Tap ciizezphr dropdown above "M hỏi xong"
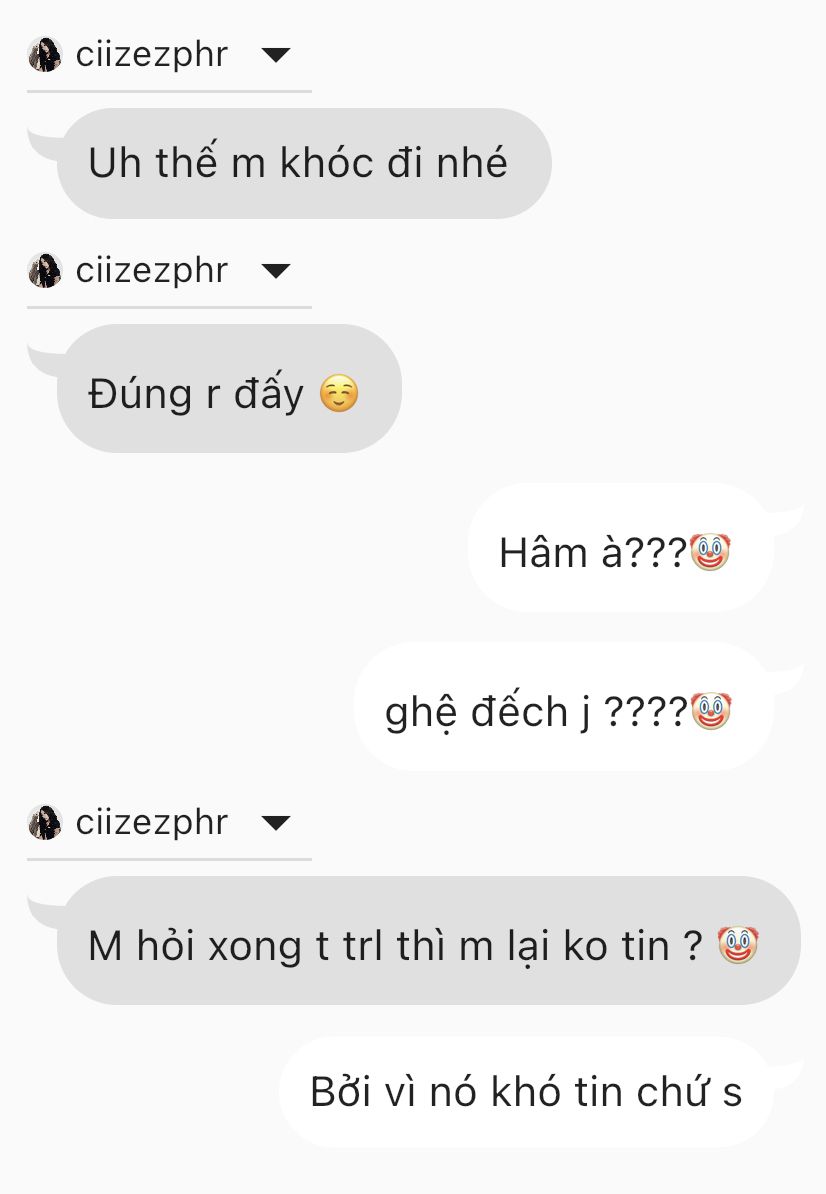 coord(275,823)
